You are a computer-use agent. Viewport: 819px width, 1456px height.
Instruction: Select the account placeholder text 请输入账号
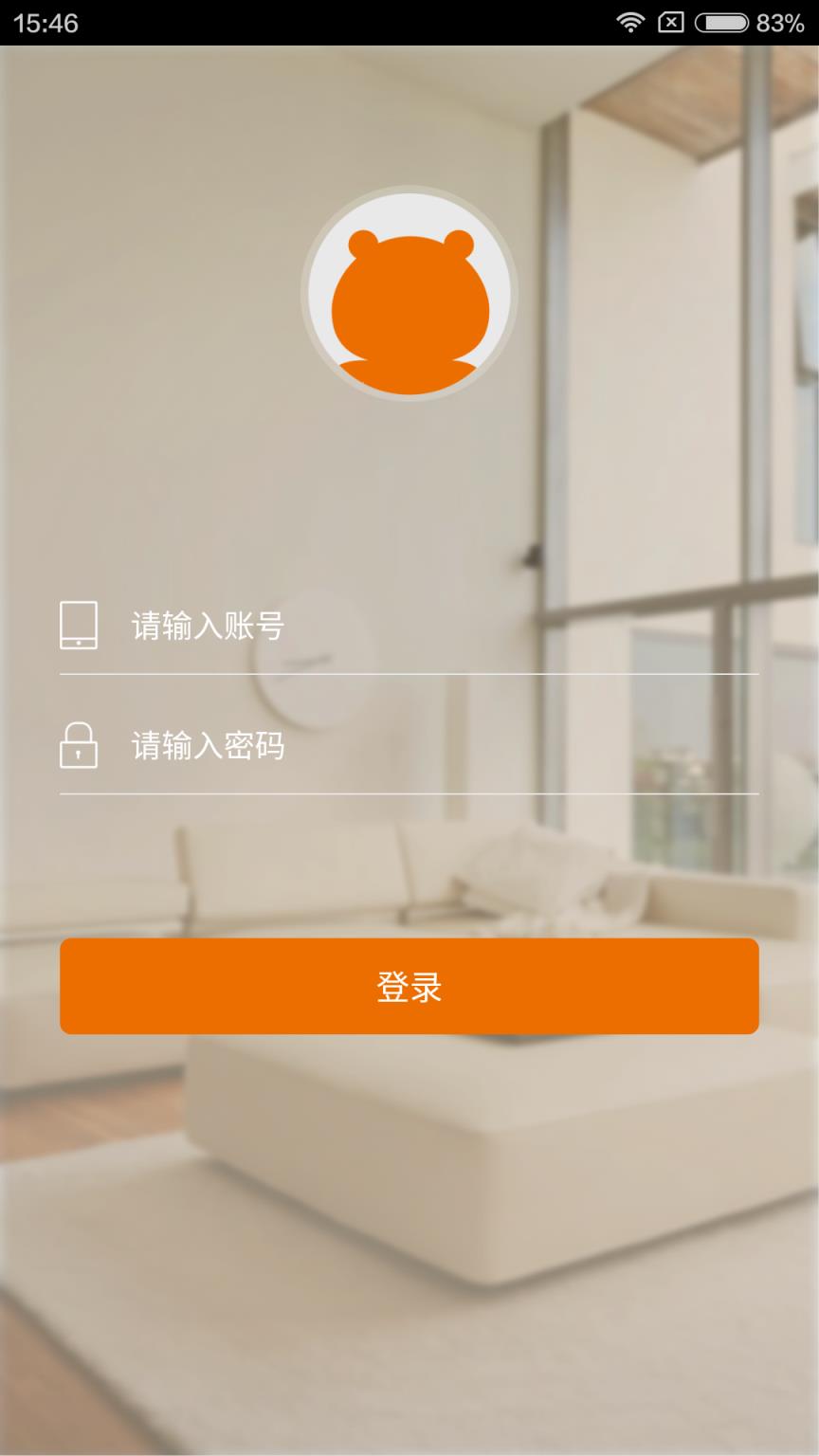(x=207, y=625)
